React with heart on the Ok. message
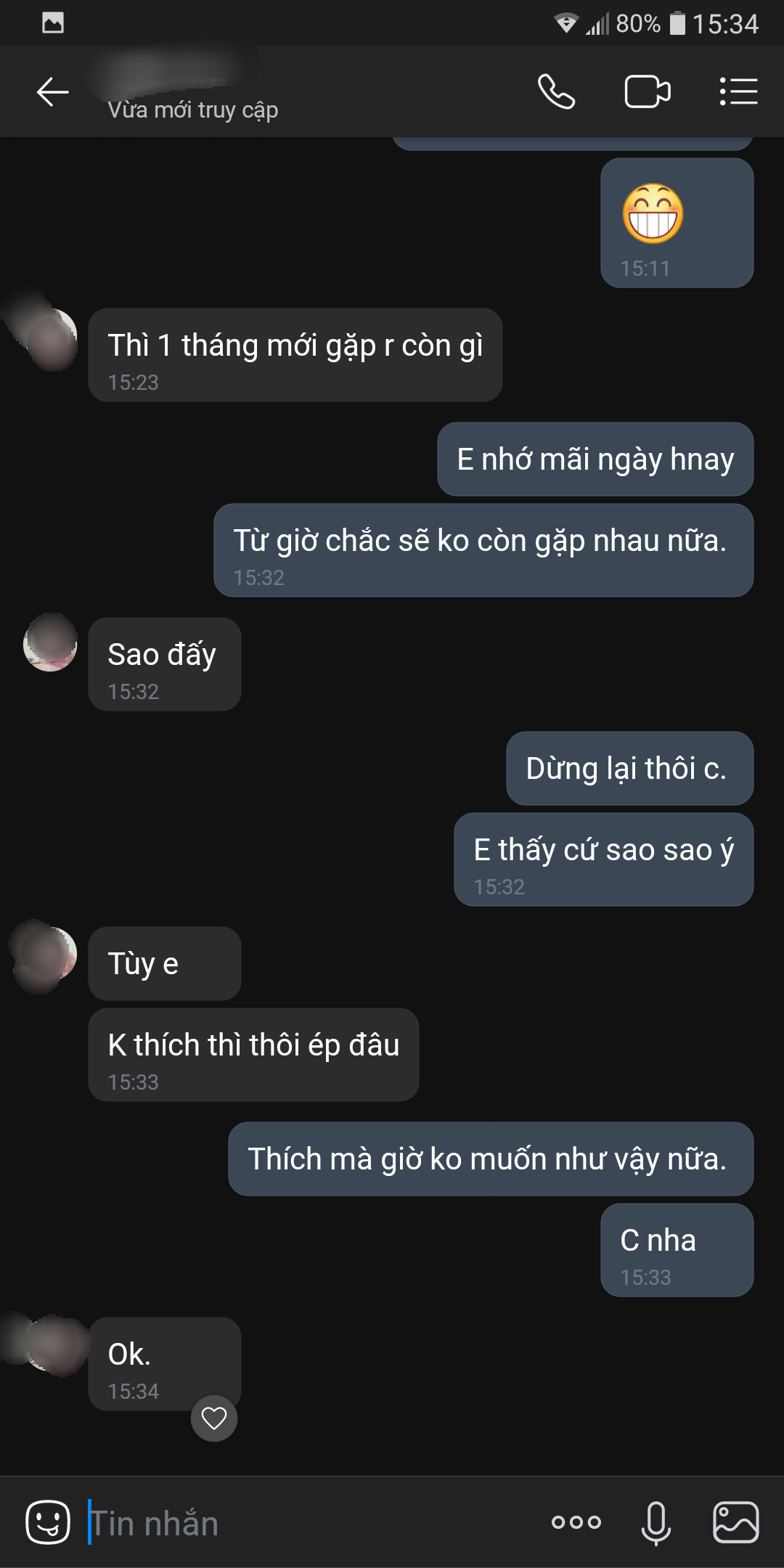784x1568 pixels. (214, 1418)
